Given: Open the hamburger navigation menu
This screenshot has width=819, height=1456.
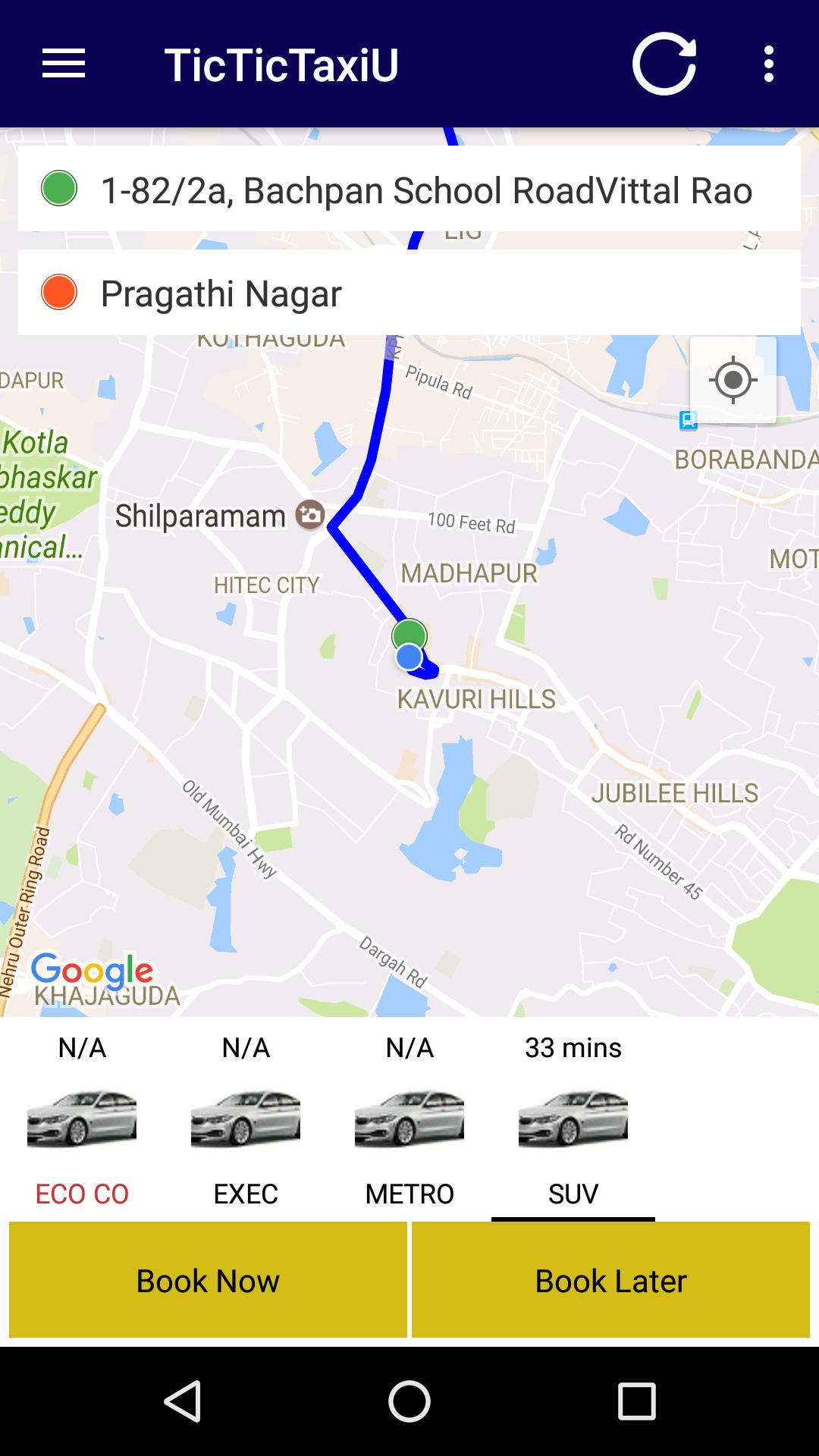Looking at the screenshot, I should coord(64,64).
